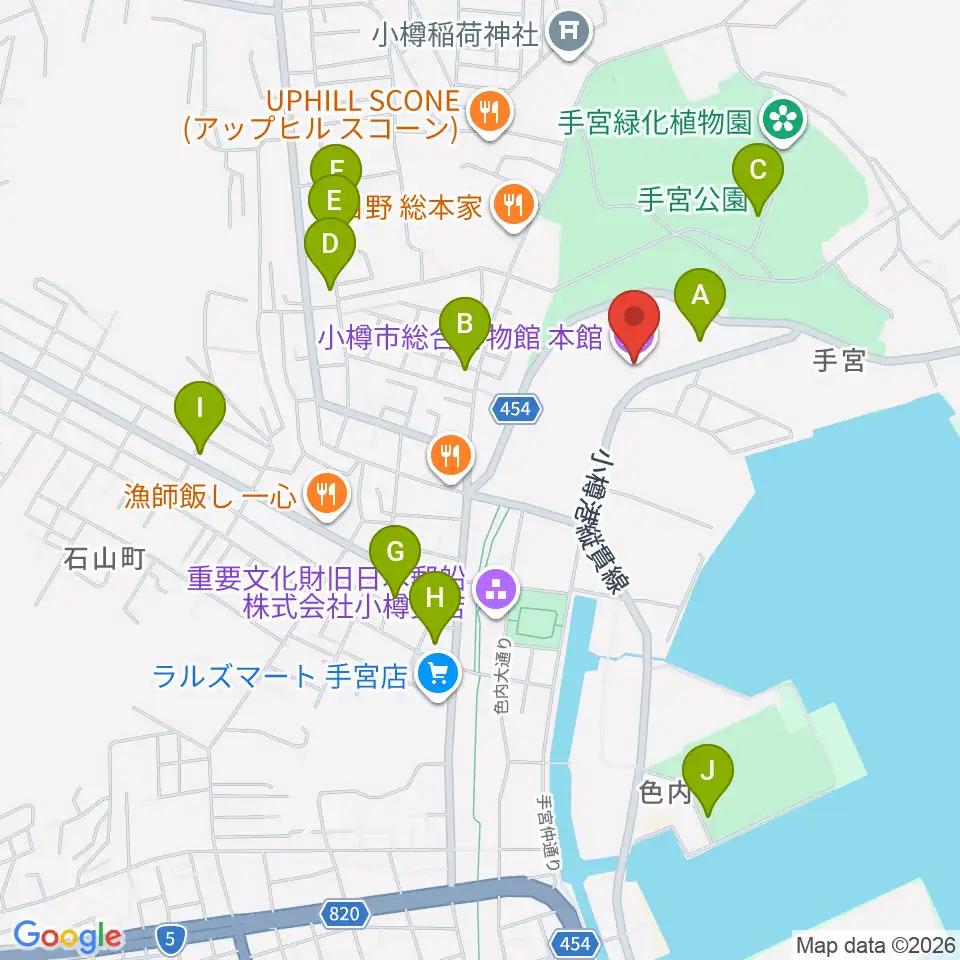Tap ラルズマート 手宮店 shopping pin
960x960 pixels.
pos(437,675)
